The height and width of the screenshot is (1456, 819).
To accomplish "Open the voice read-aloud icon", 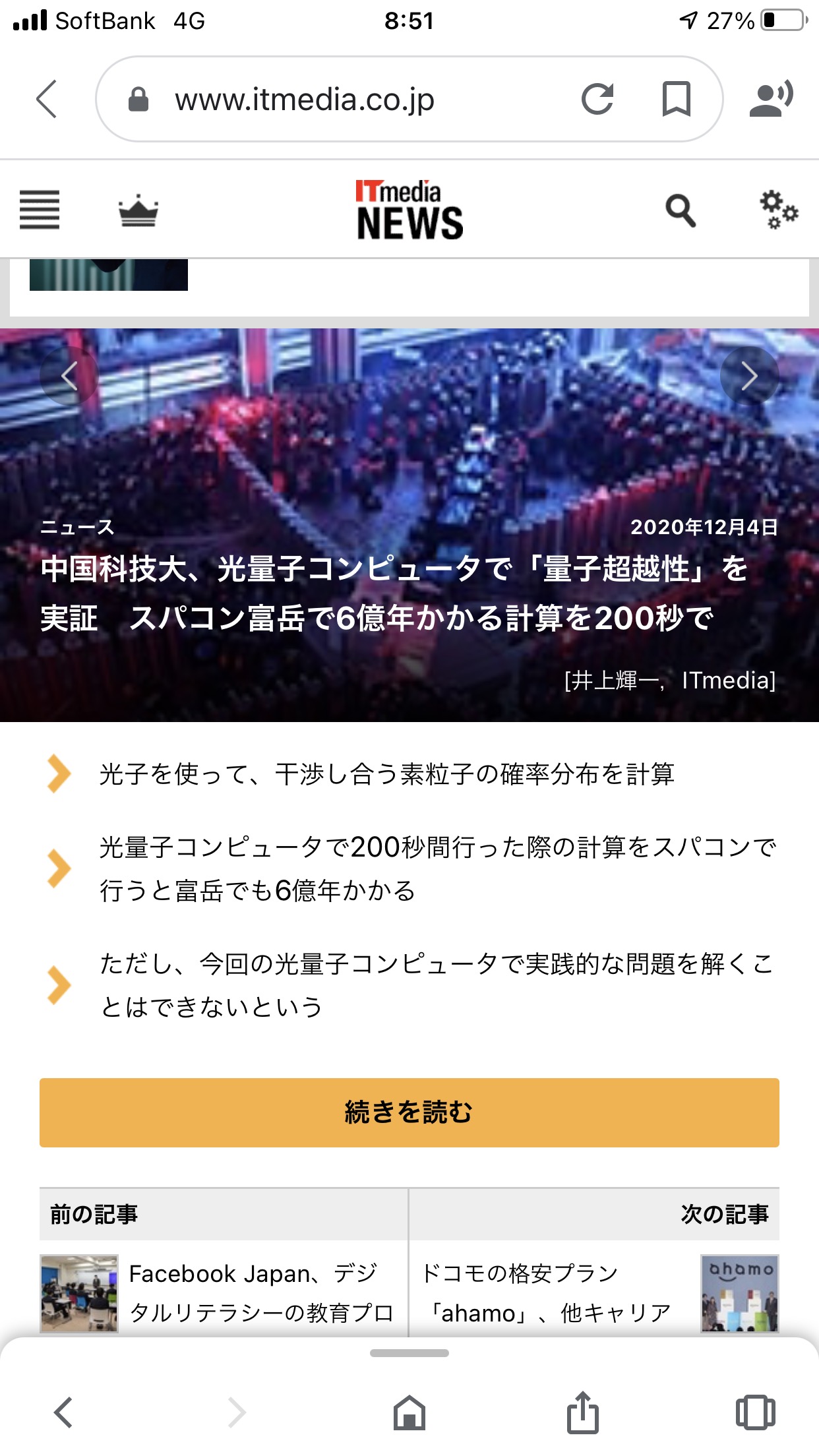I will [771, 100].
